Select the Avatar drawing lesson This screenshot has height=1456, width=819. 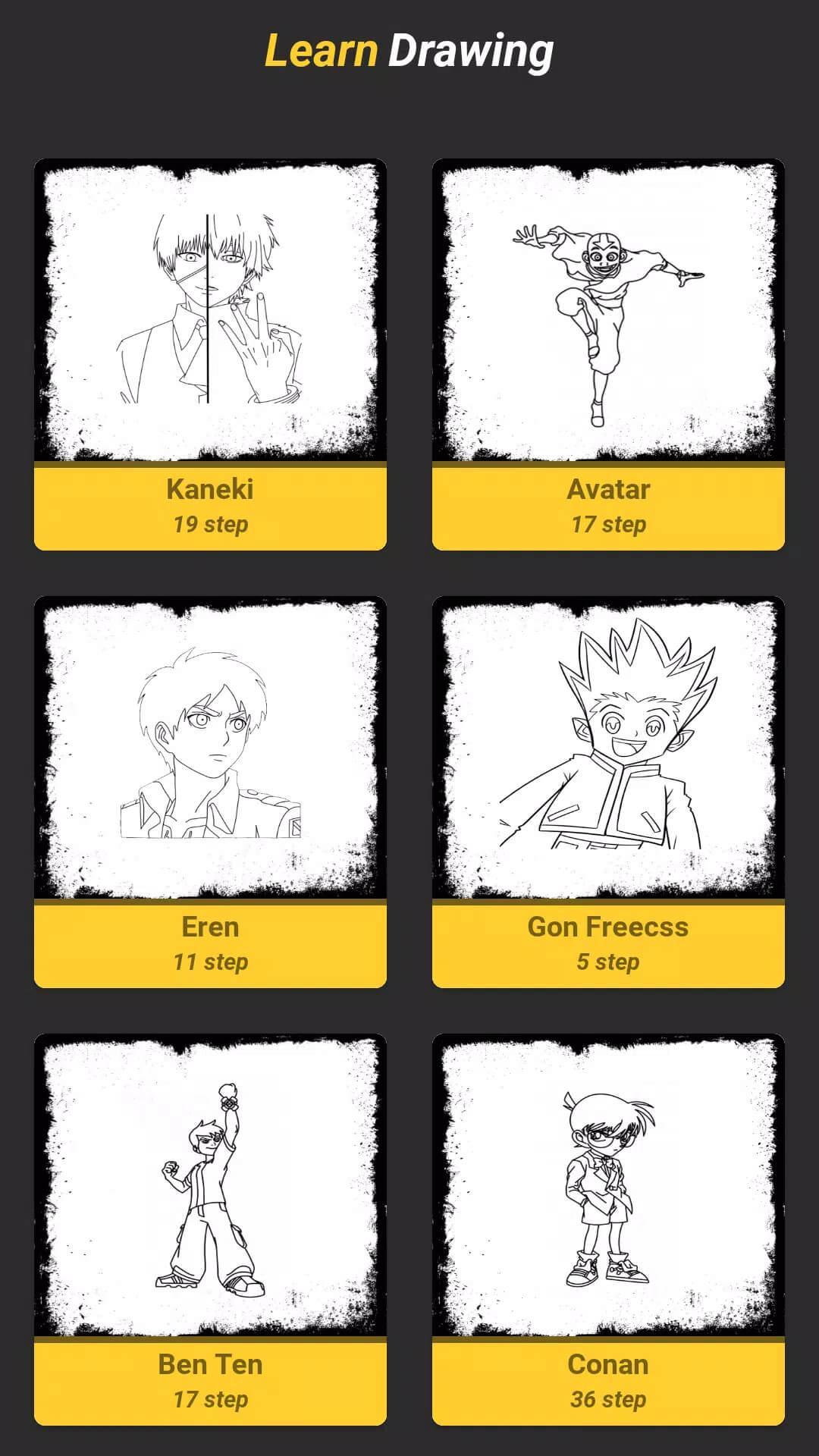tap(608, 354)
